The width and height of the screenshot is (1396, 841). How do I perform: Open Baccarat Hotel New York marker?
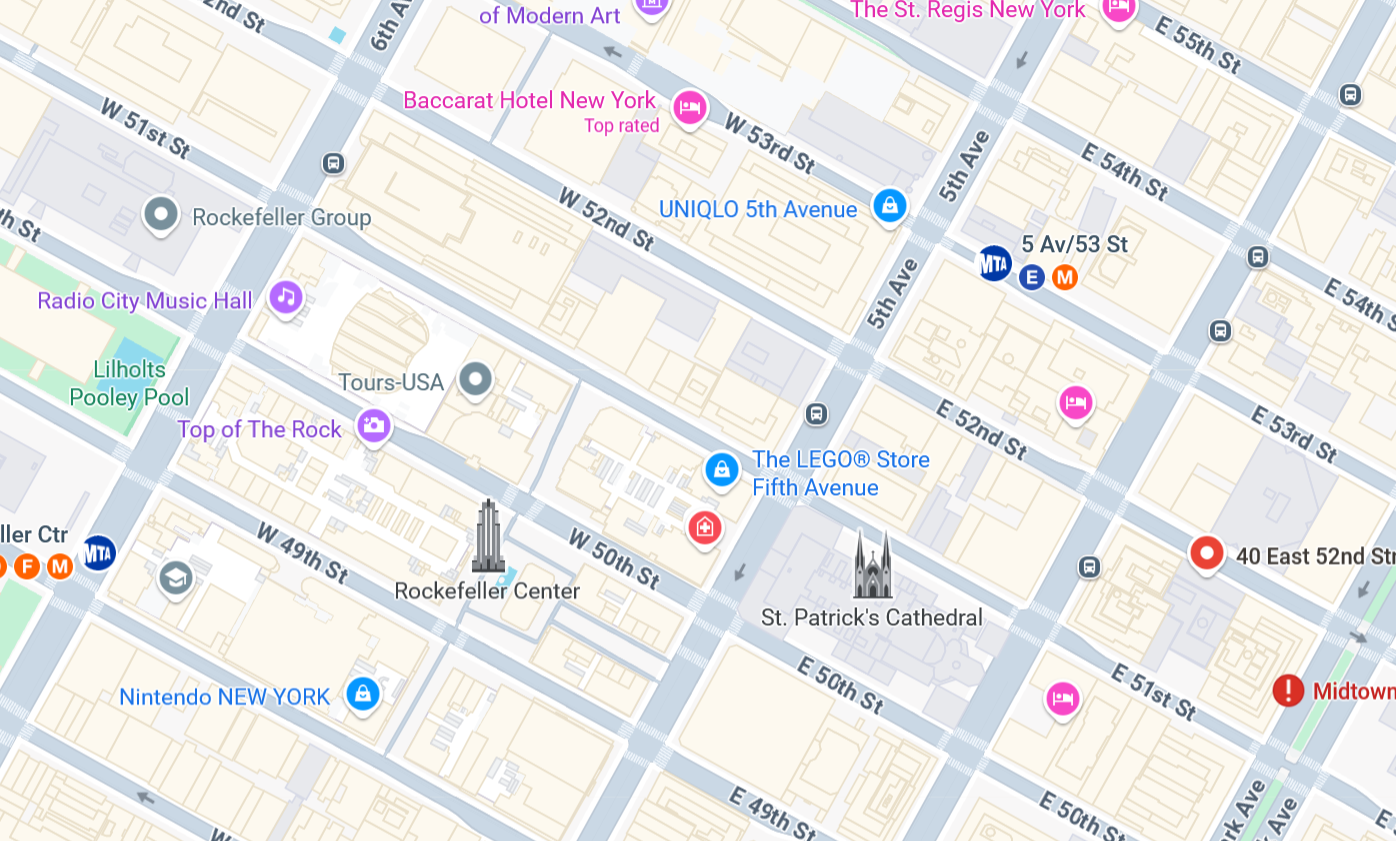click(x=689, y=107)
